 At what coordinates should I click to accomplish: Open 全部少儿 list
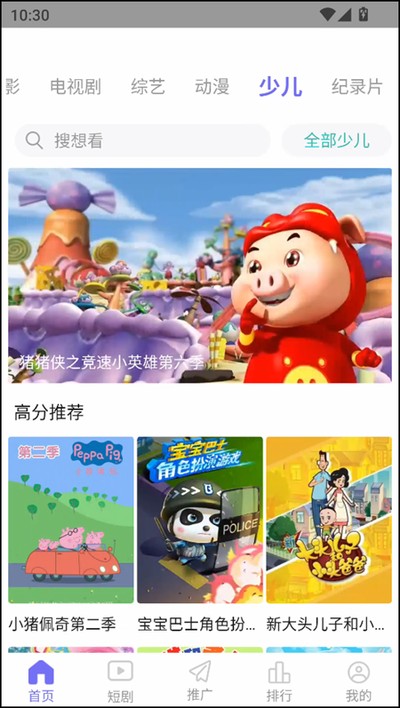pos(337,140)
